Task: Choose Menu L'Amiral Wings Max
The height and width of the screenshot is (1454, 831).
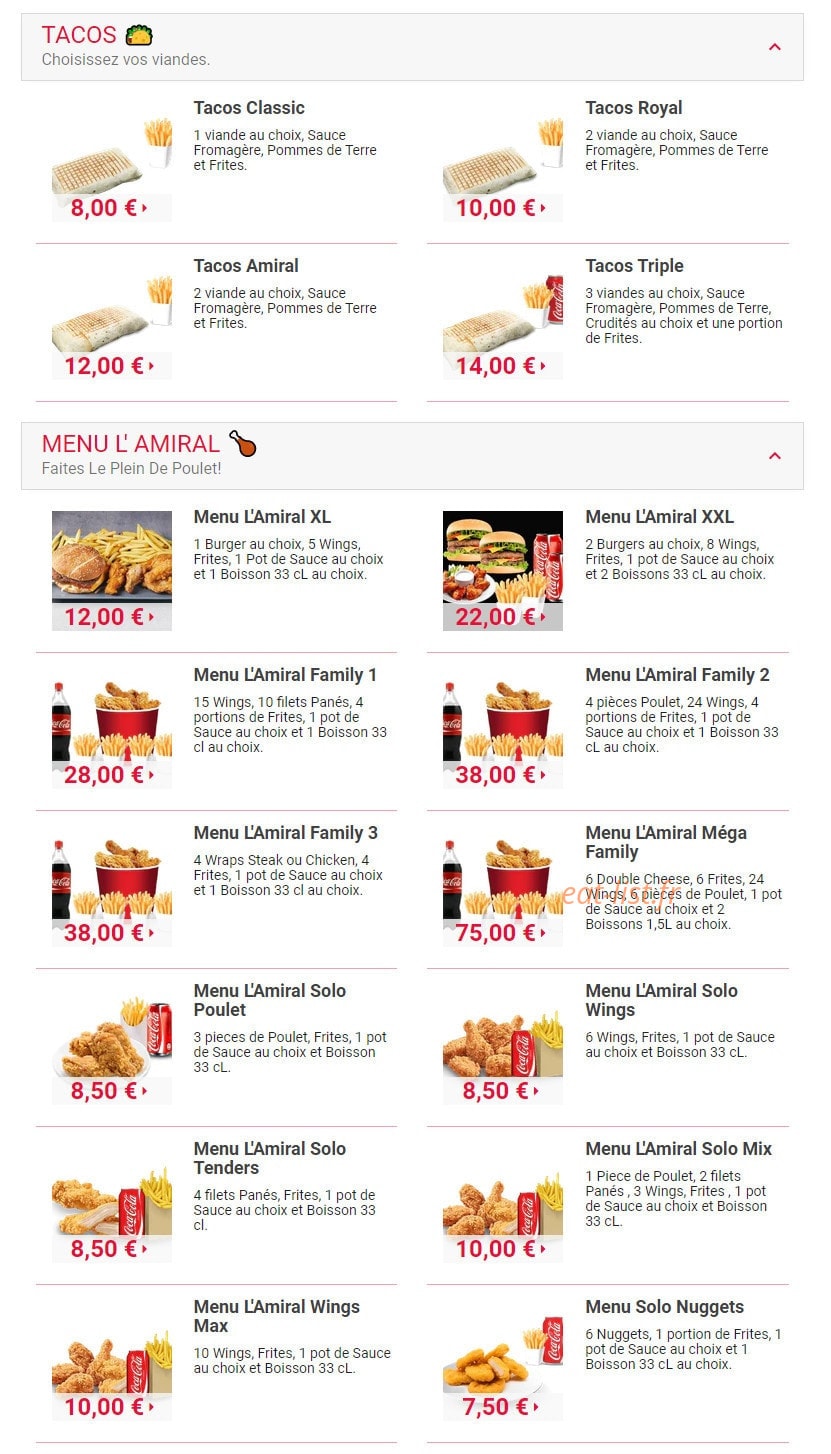Action: [277, 1316]
